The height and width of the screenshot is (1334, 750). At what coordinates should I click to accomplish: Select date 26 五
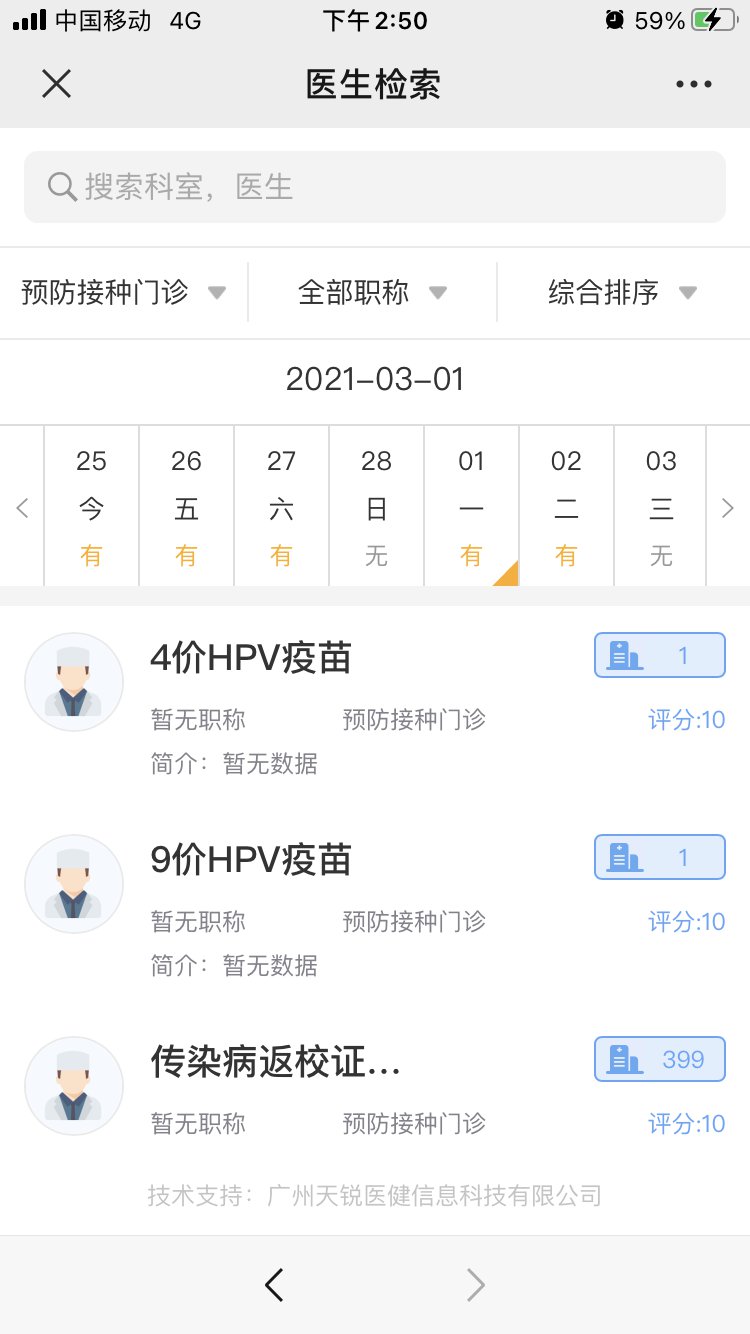tap(186, 507)
